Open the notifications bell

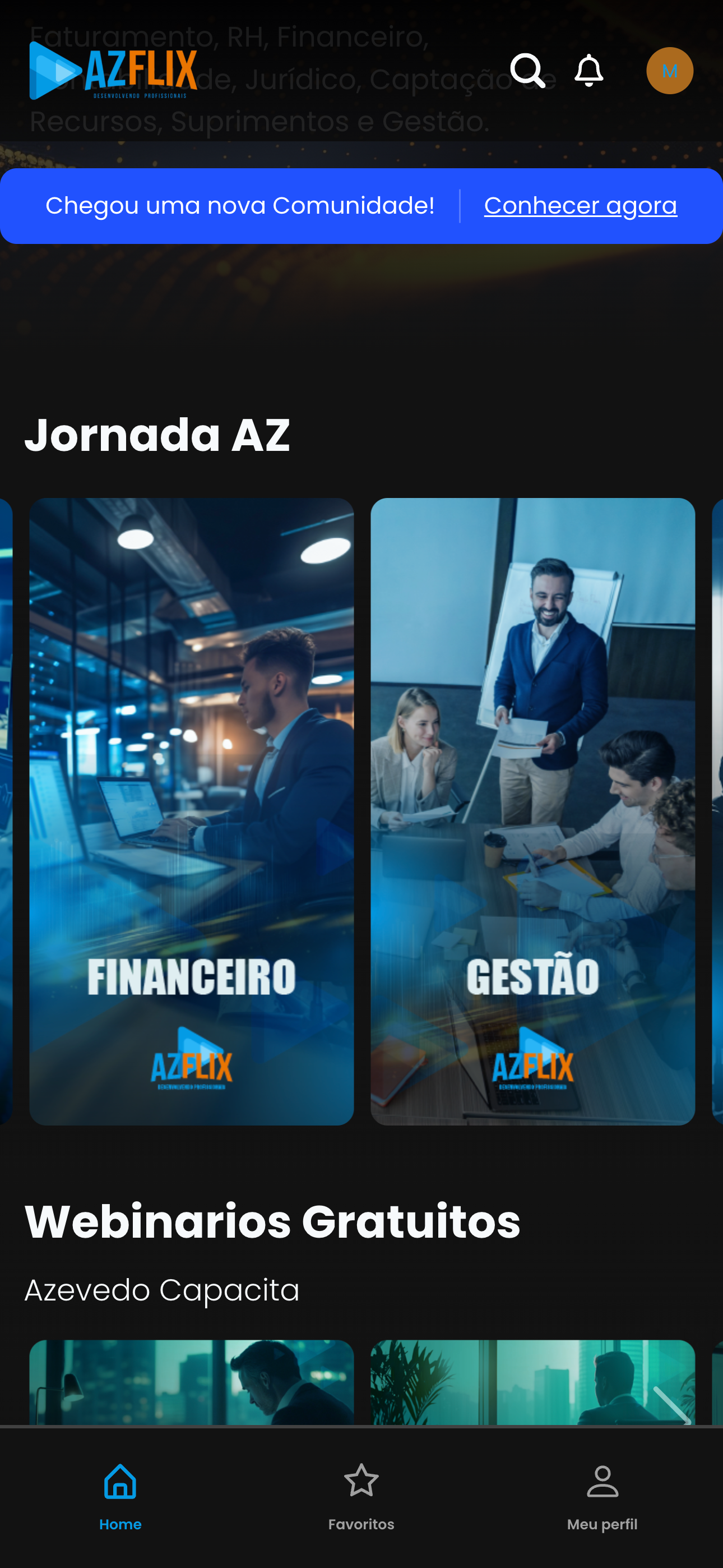click(588, 71)
